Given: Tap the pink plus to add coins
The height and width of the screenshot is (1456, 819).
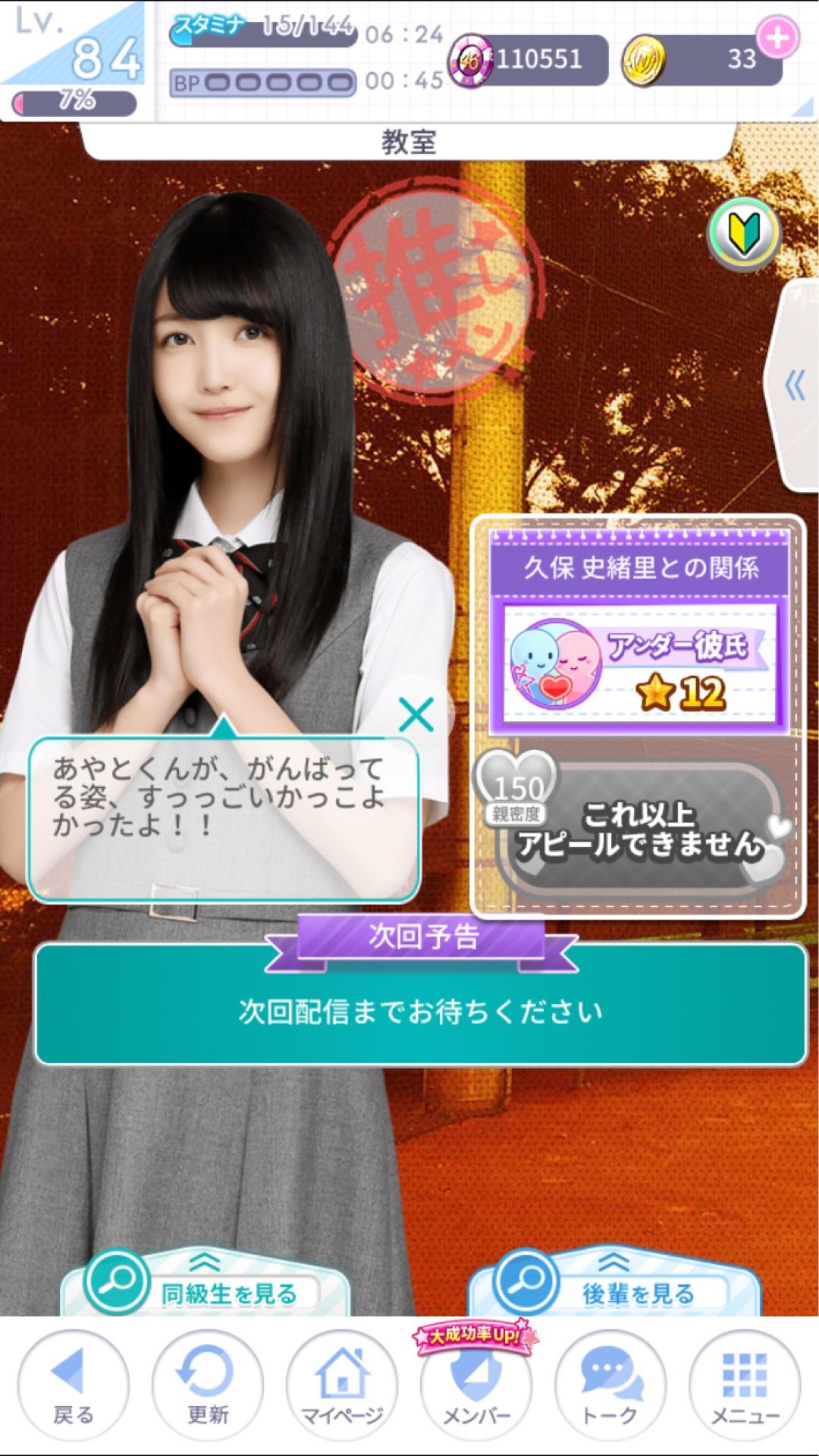Looking at the screenshot, I should coord(778,37).
